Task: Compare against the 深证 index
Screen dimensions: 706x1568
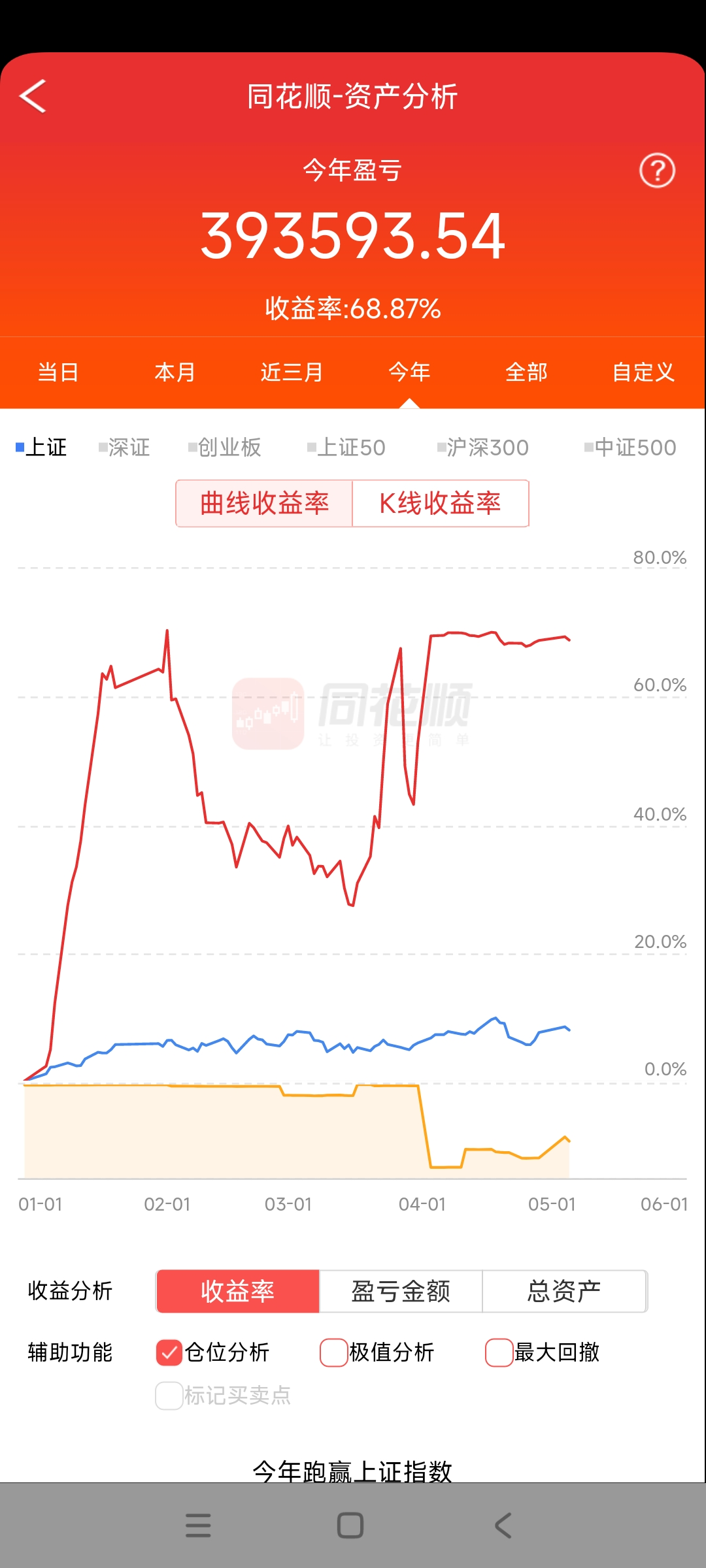Action: [x=124, y=448]
